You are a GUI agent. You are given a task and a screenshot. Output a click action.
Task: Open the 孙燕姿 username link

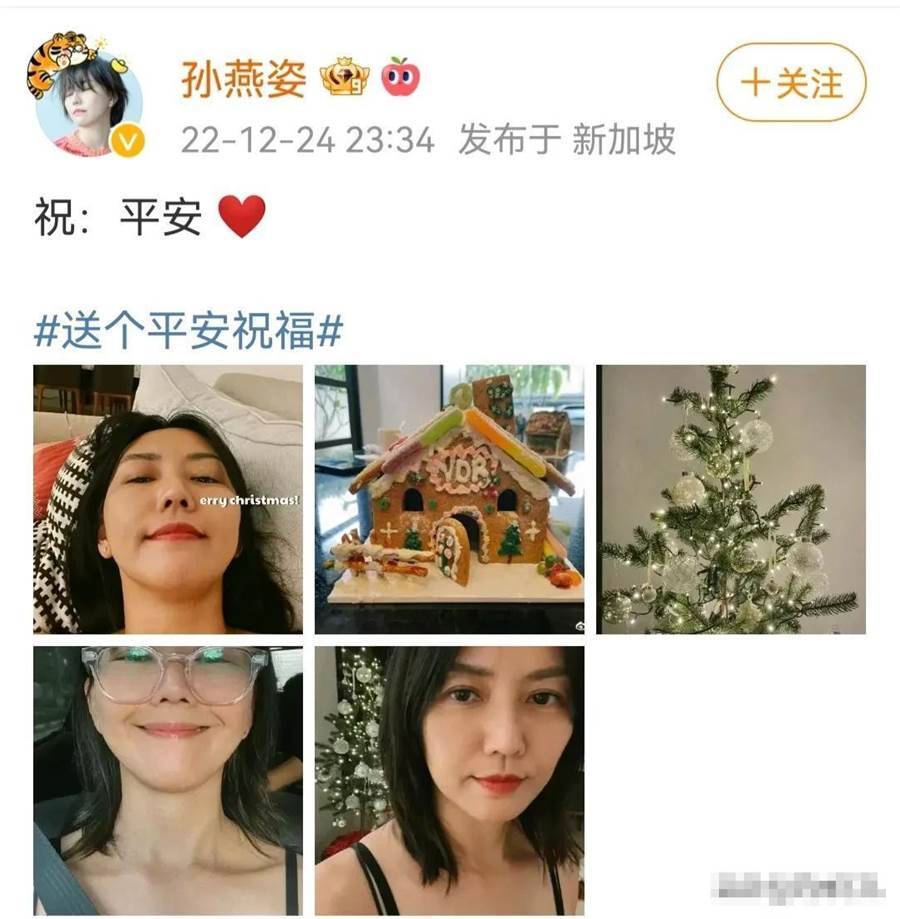click(243, 79)
